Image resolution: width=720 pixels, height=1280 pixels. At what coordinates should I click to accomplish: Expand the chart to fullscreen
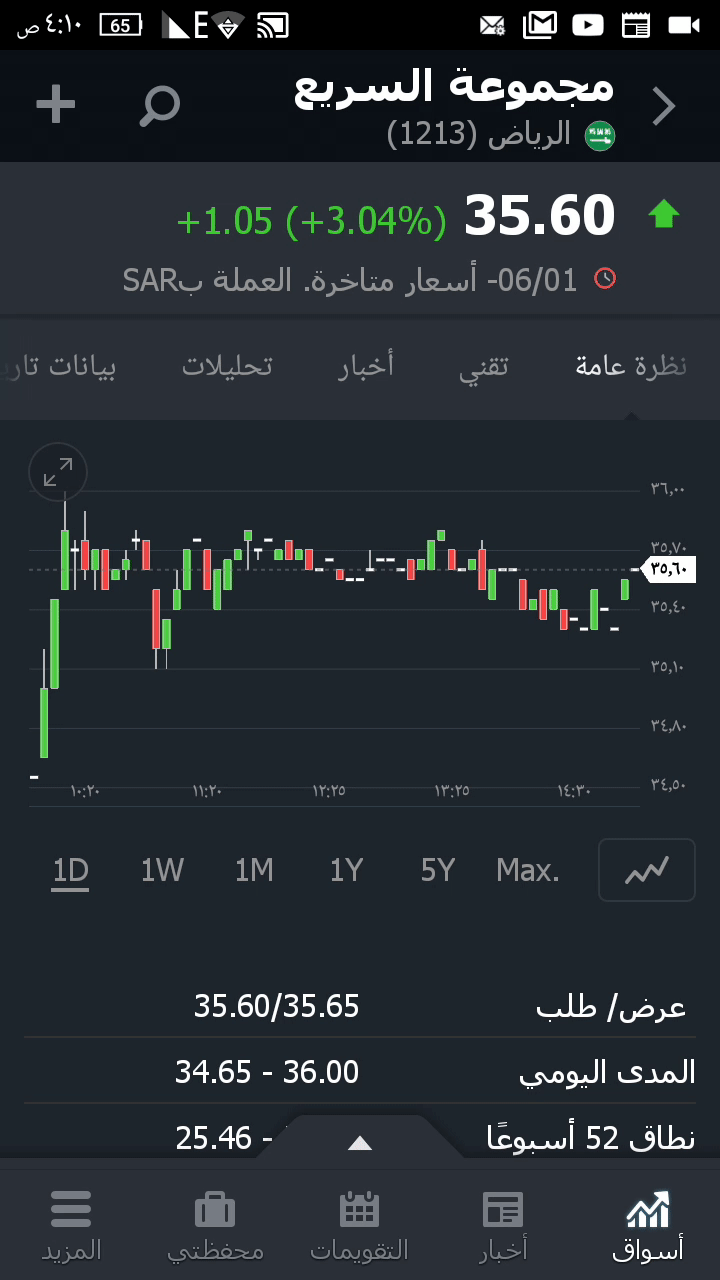(59, 471)
